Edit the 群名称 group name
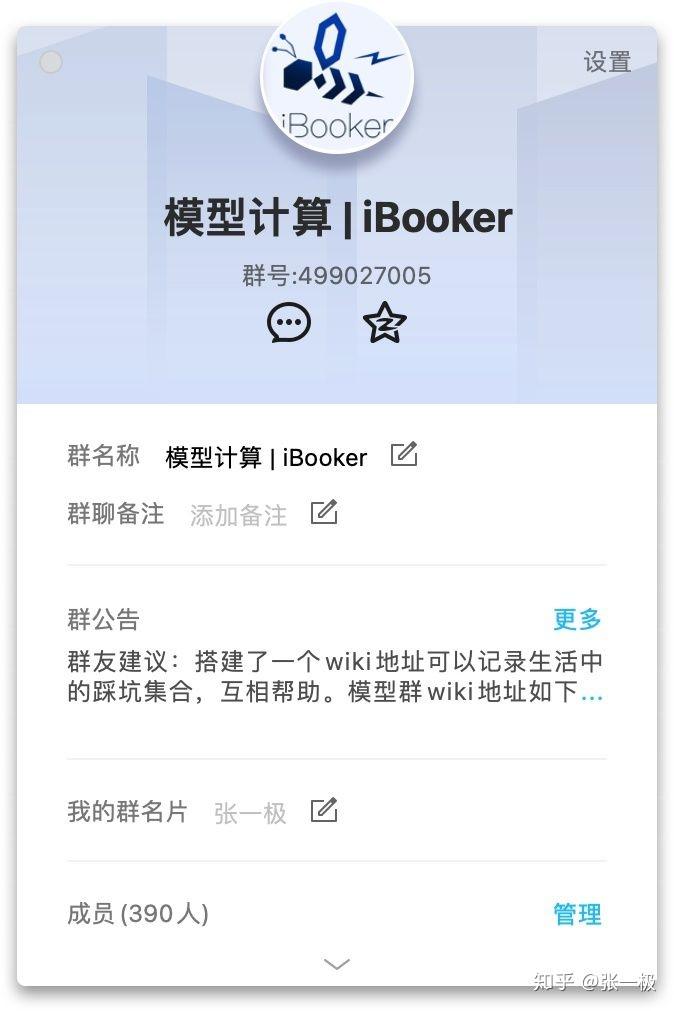Screen dimensions: 674x1011 click(403, 455)
